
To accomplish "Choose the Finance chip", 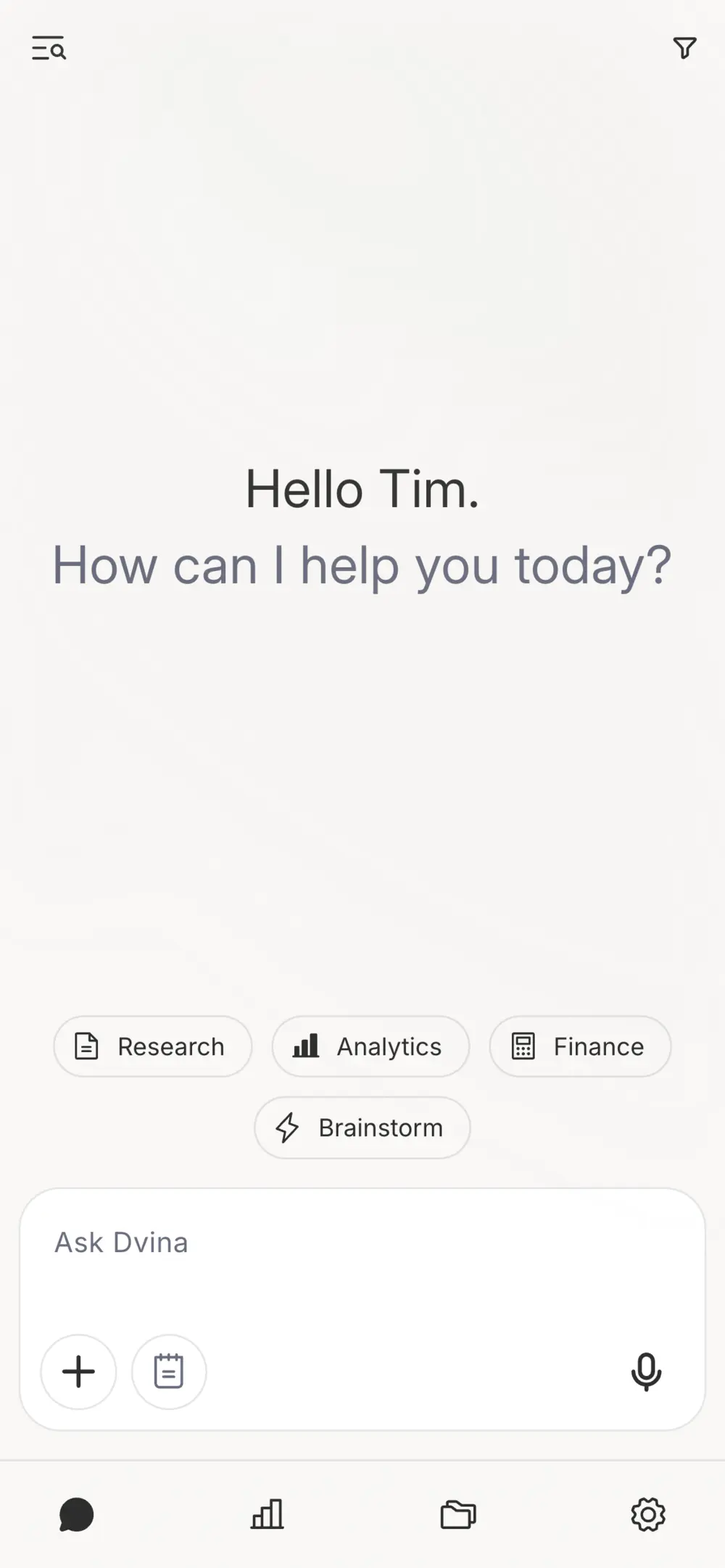I will (580, 1046).
